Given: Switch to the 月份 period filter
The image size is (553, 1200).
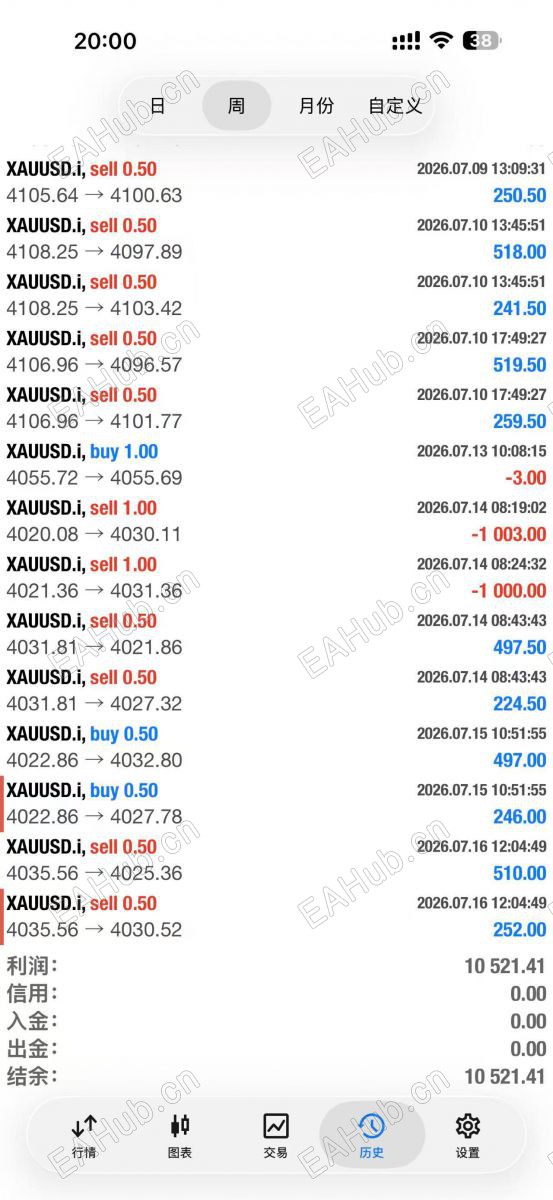Looking at the screenshot, I should point(316,106).
